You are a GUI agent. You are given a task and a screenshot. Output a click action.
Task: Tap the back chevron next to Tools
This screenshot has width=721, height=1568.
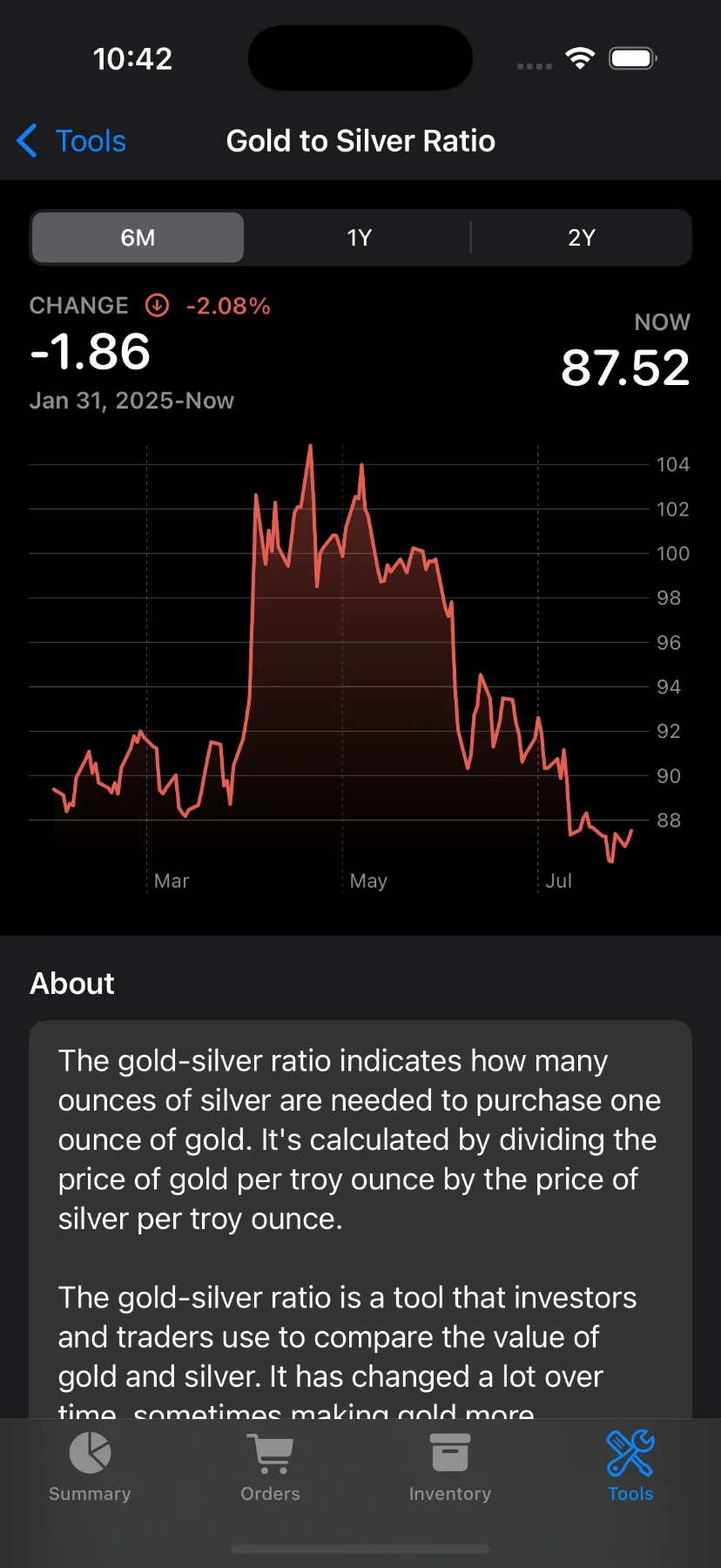(26, 140)
